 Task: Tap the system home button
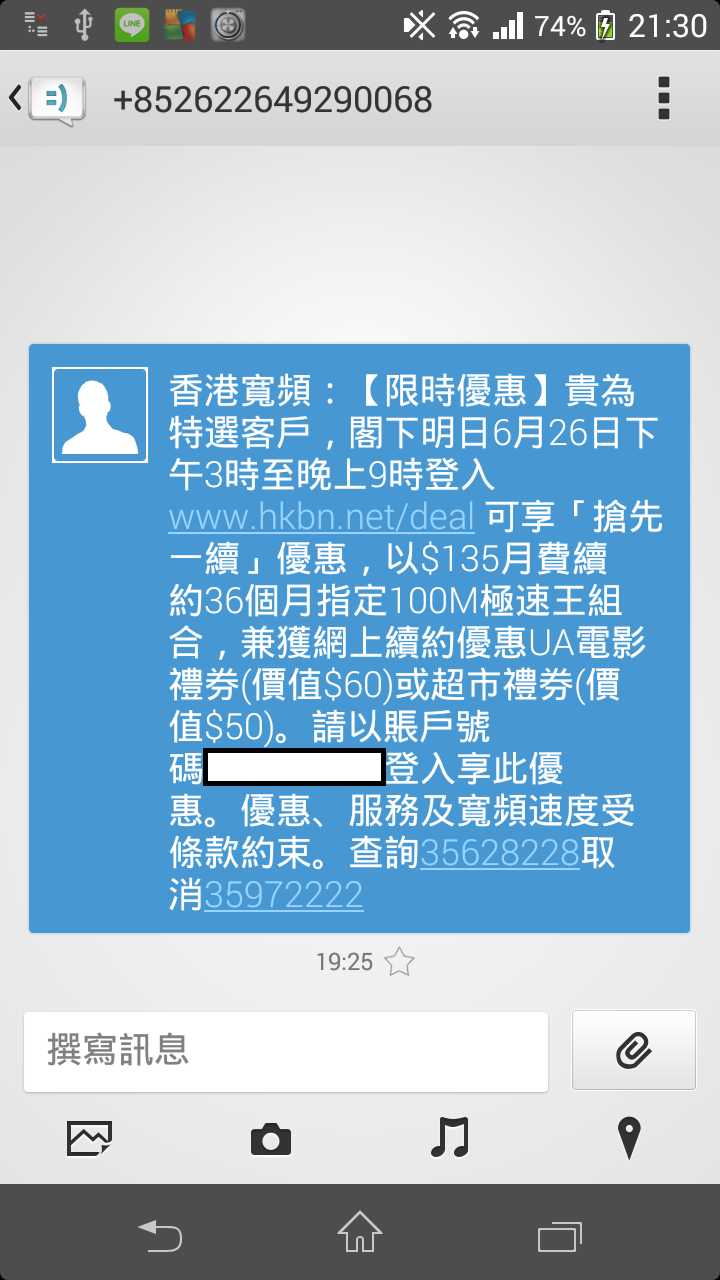pyautogui.click(x=360, y=1231)
